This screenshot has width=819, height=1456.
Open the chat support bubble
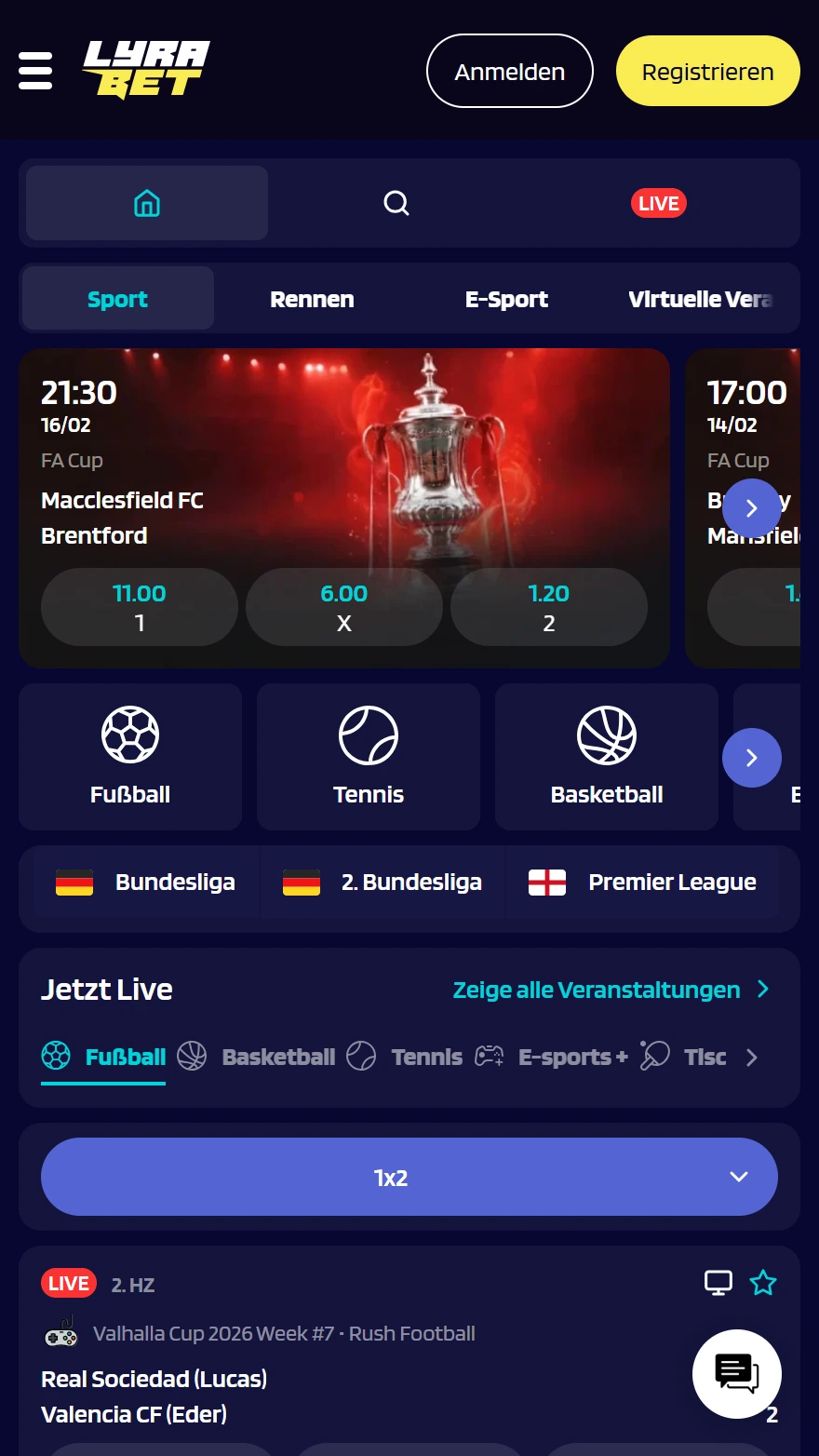[x=736, y=1373]
